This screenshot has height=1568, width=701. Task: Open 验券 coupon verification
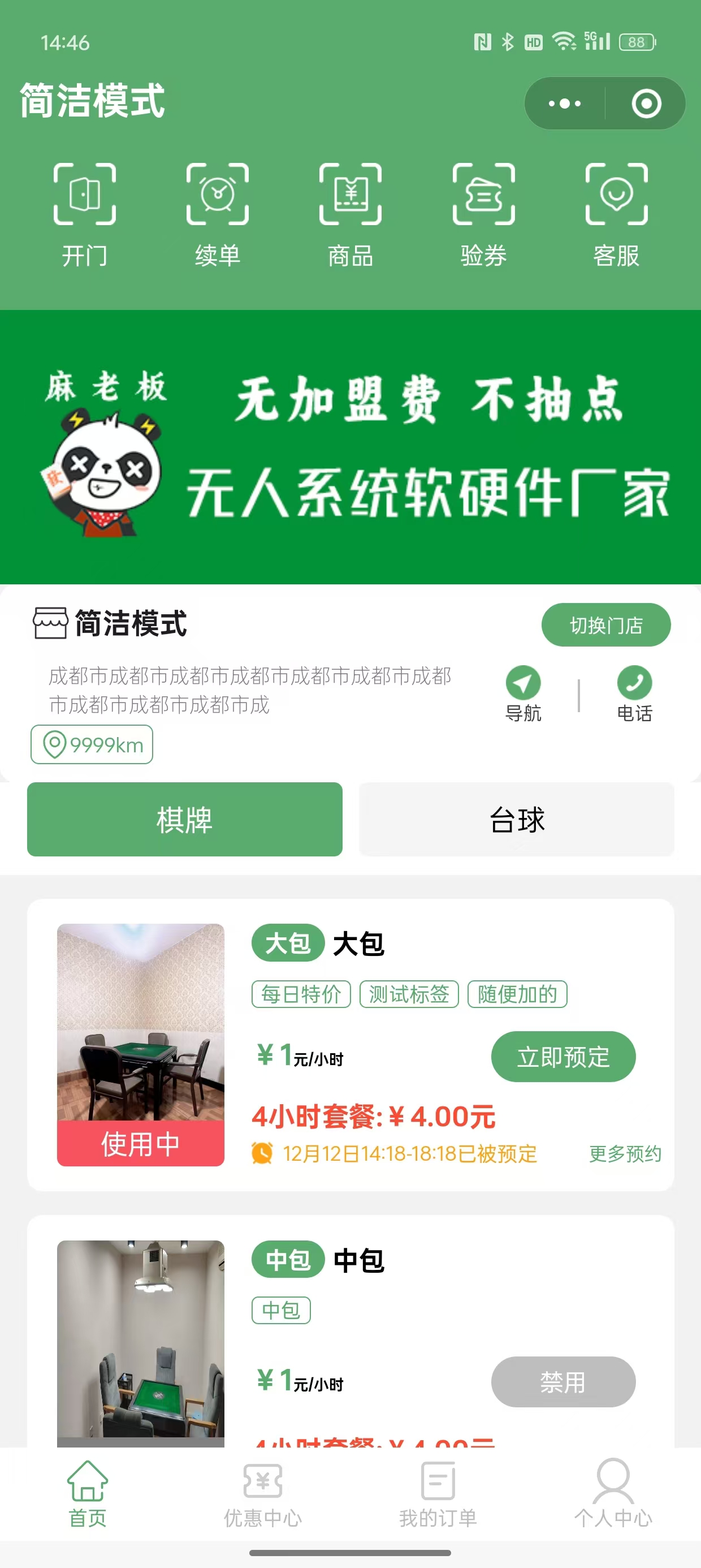[x=483, y=214]
